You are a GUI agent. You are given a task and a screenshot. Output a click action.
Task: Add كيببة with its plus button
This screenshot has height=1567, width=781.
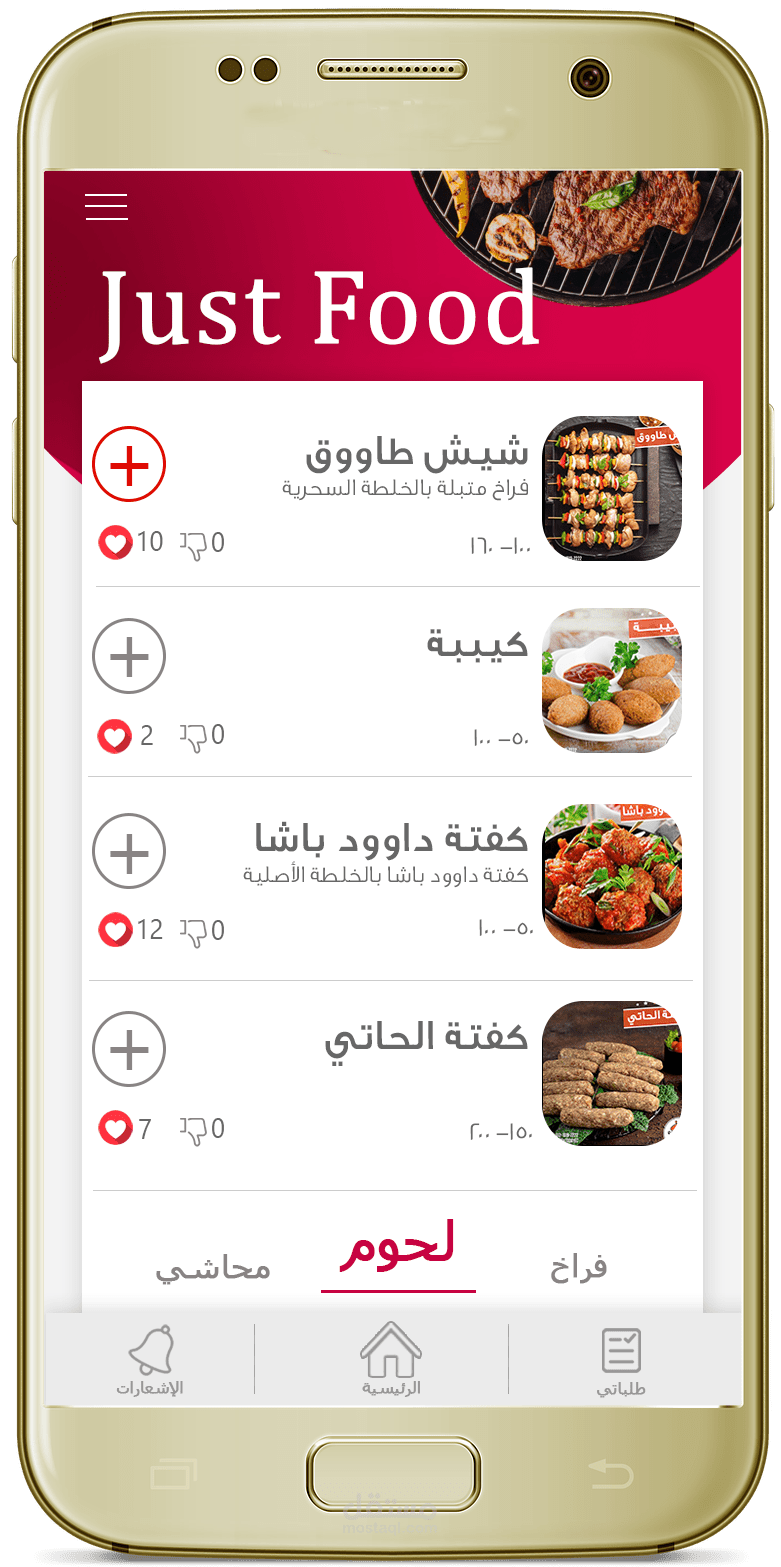tap(129, 656)
